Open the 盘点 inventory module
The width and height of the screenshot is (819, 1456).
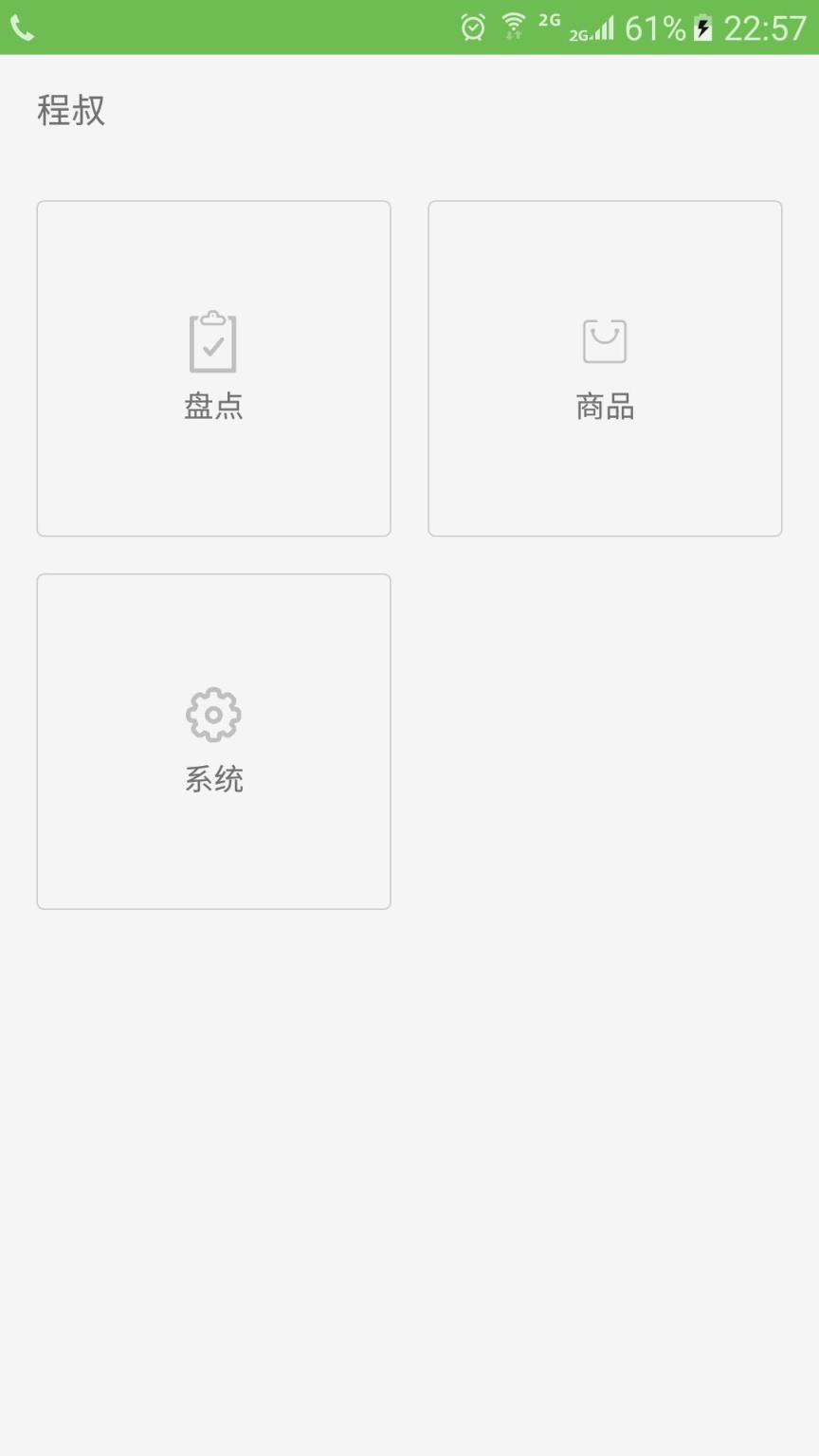point(213,368)
